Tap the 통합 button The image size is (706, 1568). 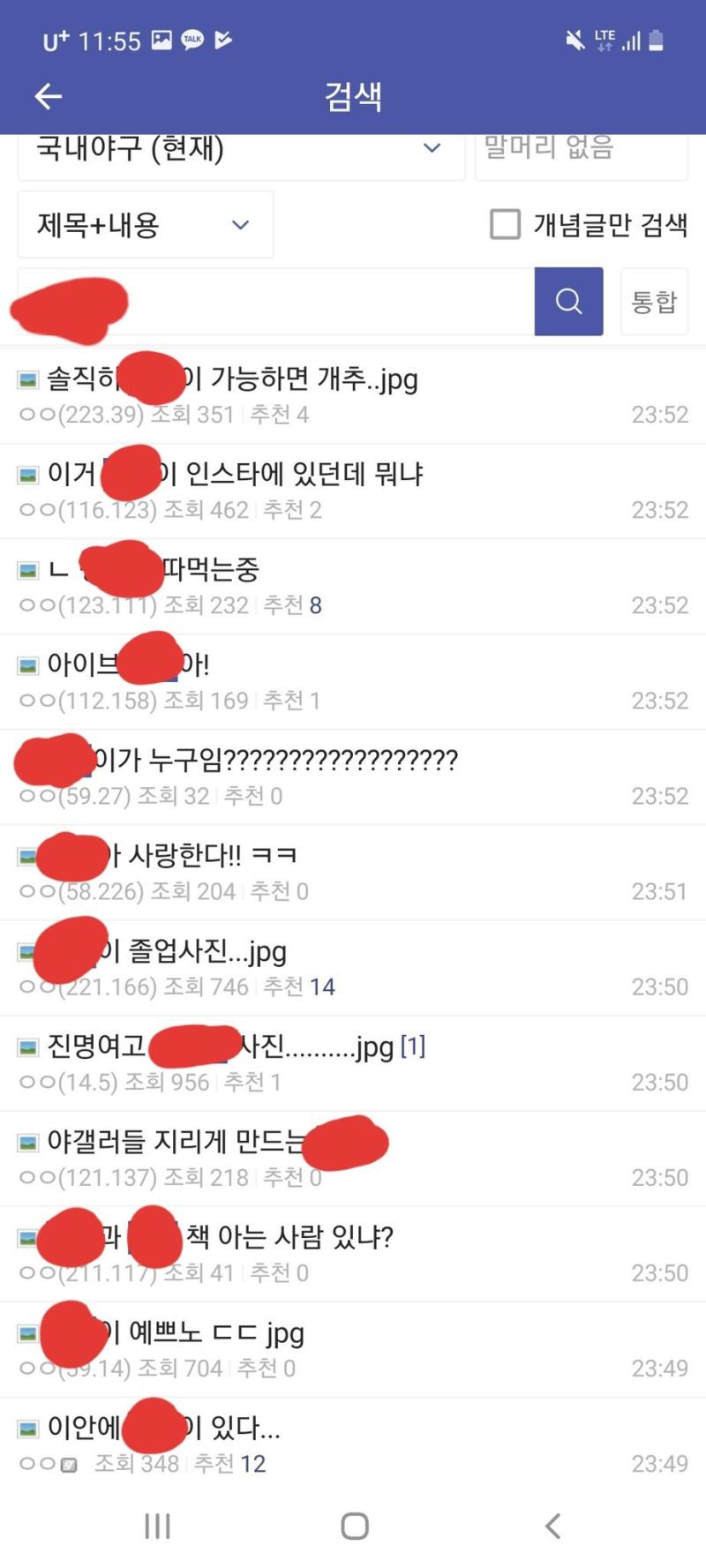[x=654, y=302]
